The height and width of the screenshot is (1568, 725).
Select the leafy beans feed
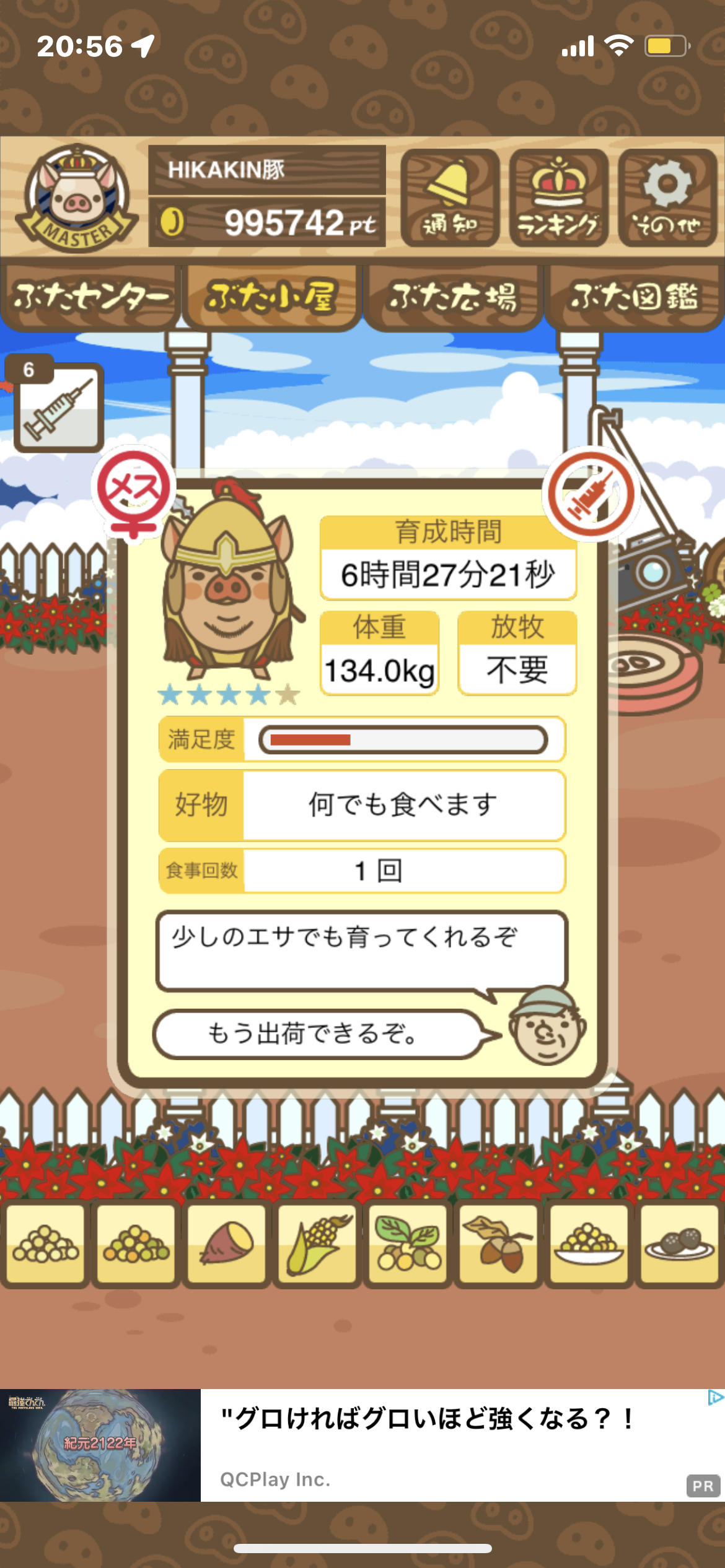(x=408, y=1244)
